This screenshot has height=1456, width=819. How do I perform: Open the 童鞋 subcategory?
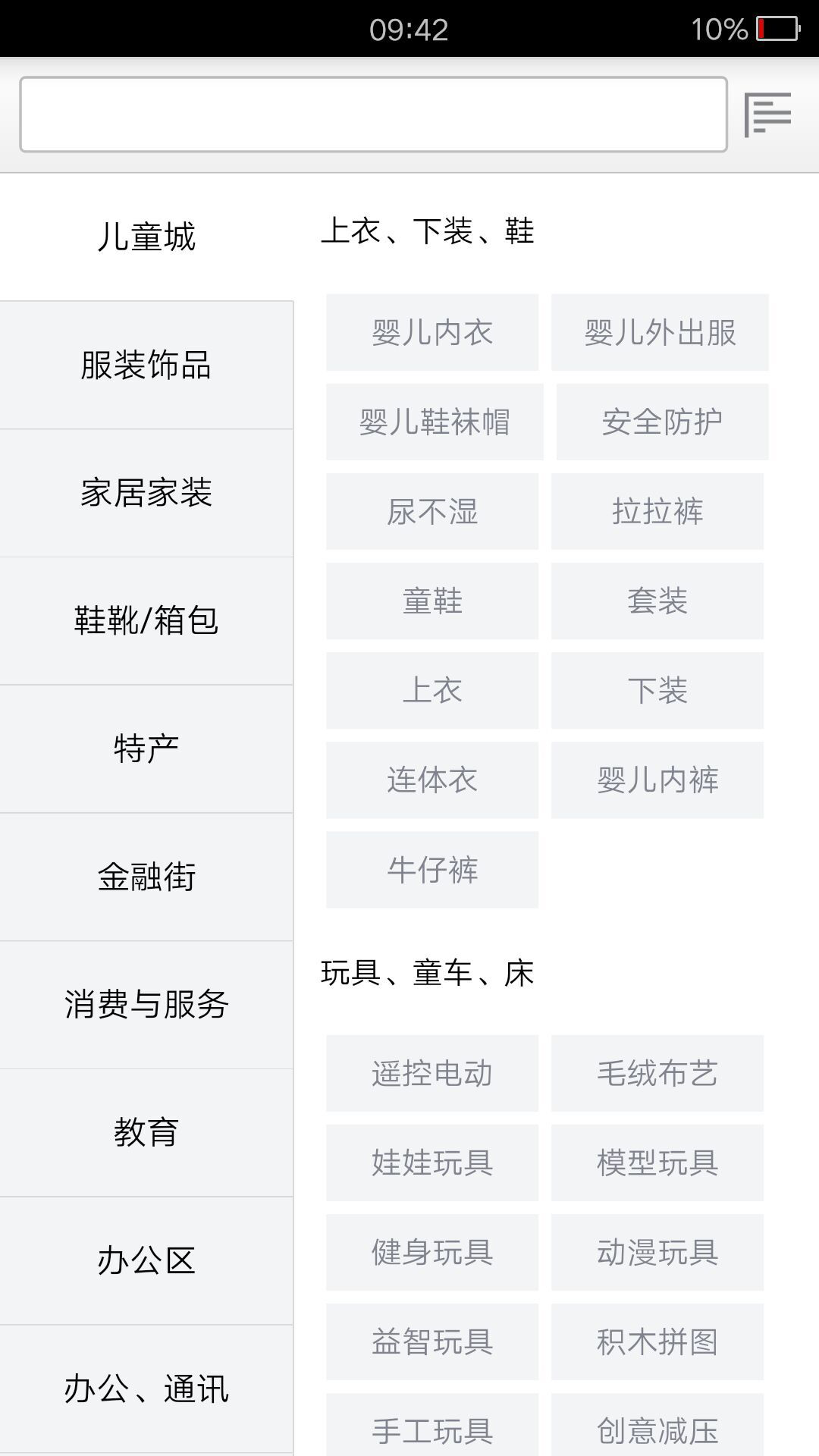pos(432,601)
